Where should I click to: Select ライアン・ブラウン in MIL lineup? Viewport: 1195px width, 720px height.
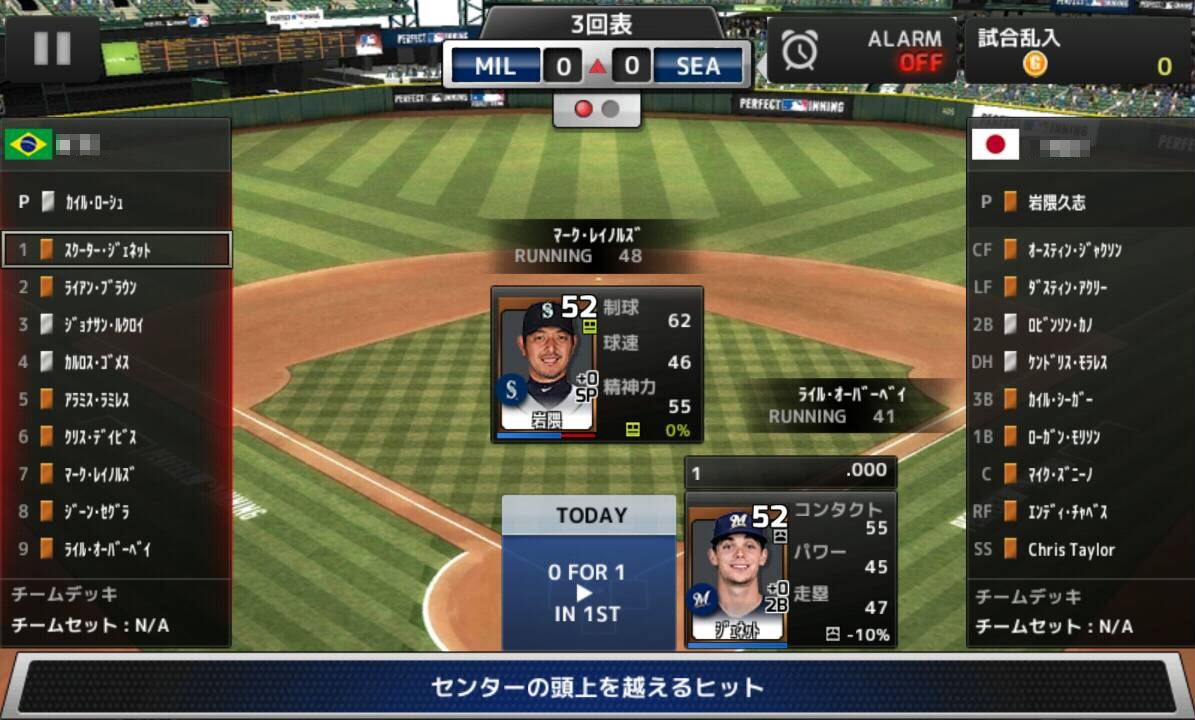click(116, 288)
